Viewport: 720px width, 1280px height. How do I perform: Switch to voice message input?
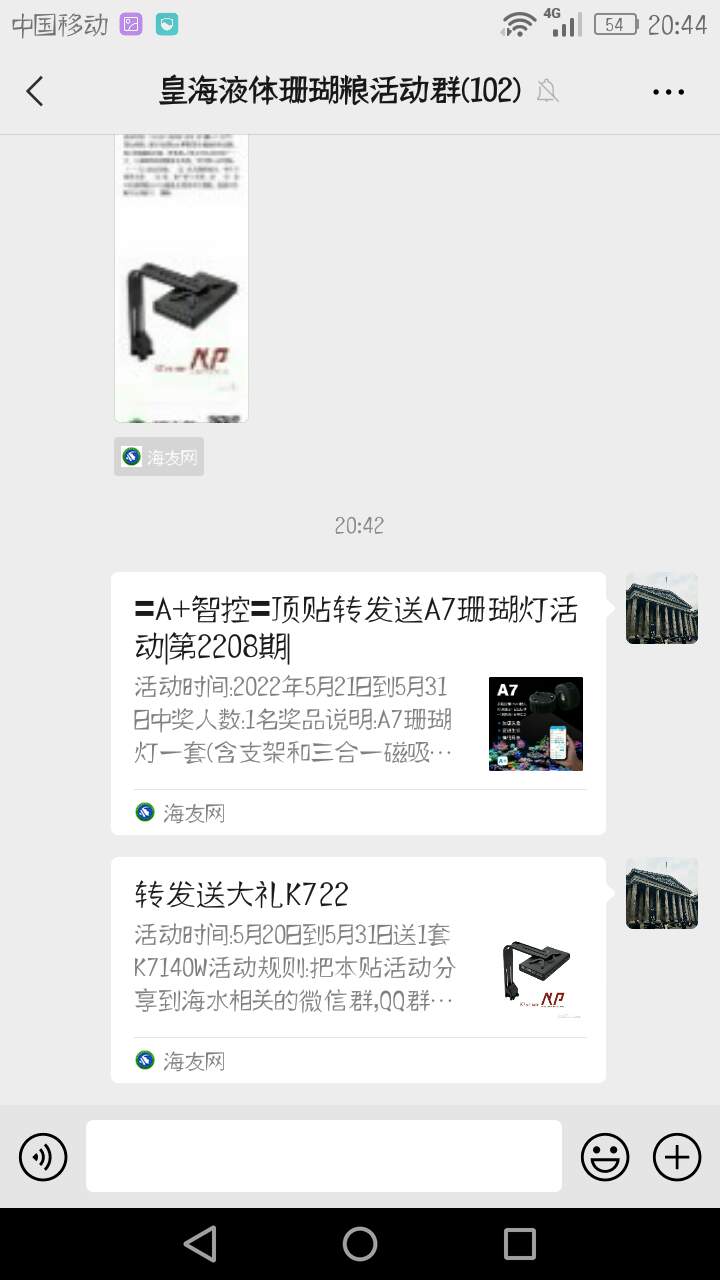click(43, 1157)
